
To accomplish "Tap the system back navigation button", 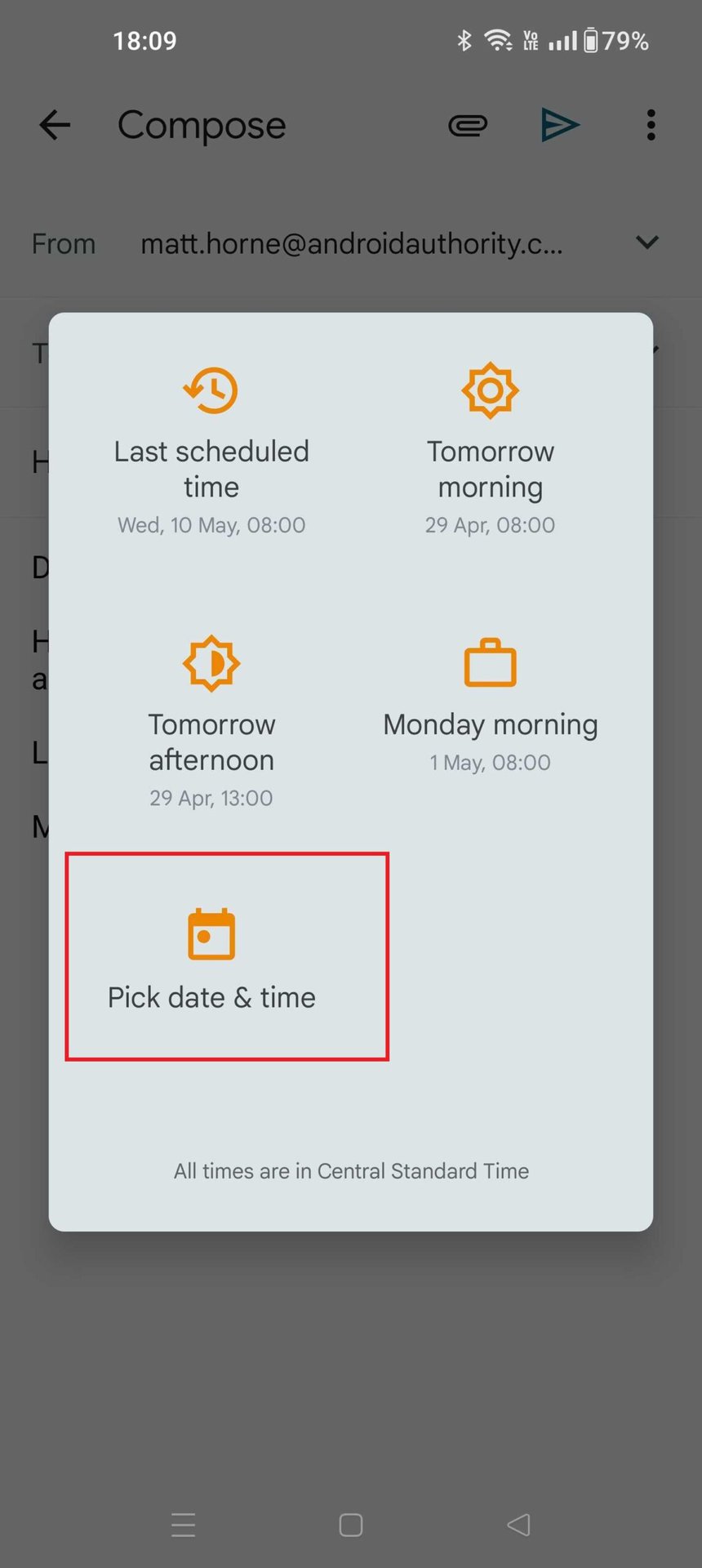I will tap(519, 1525).
